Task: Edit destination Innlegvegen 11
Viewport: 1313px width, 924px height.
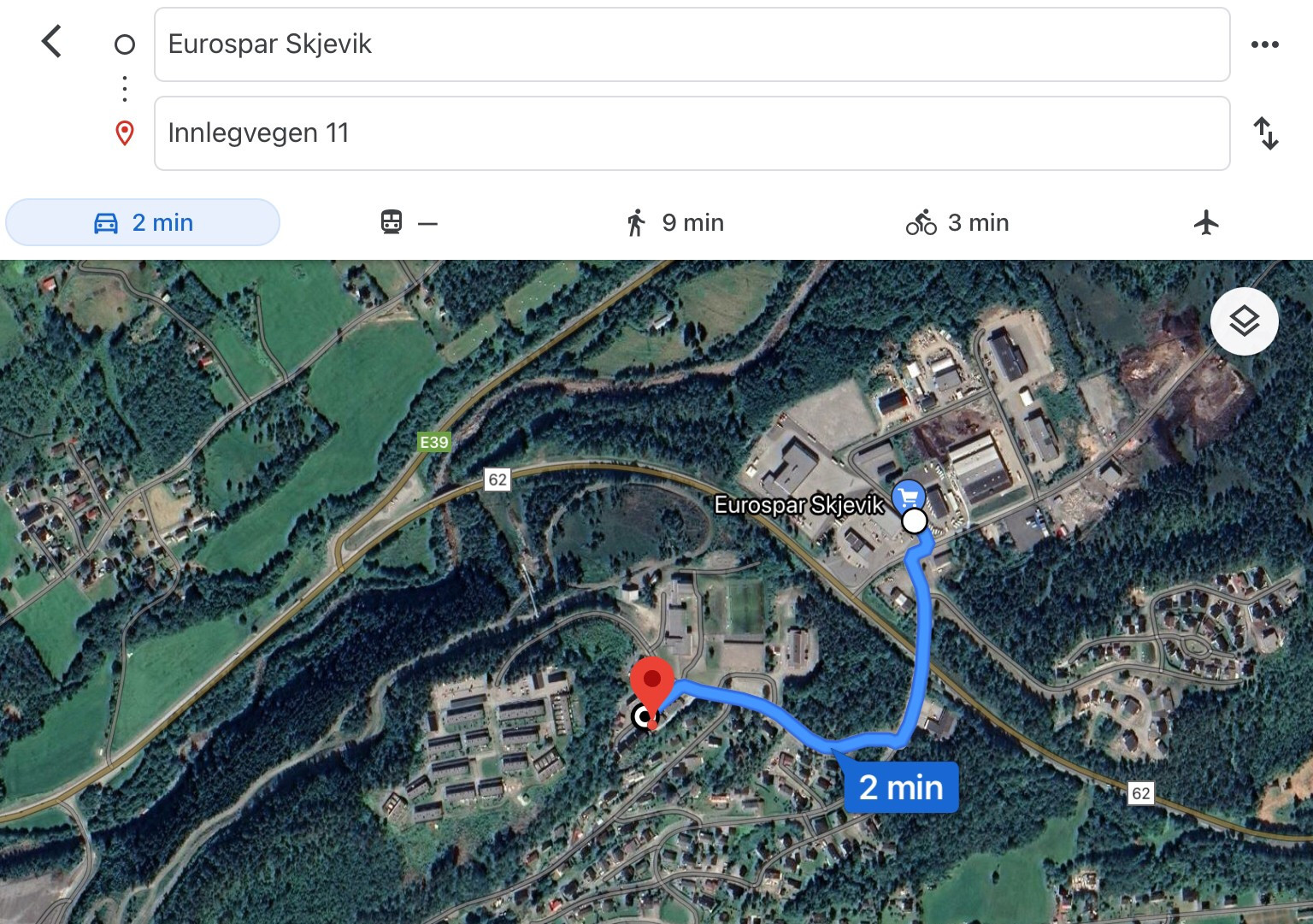Action: click(x=691, y=133)
